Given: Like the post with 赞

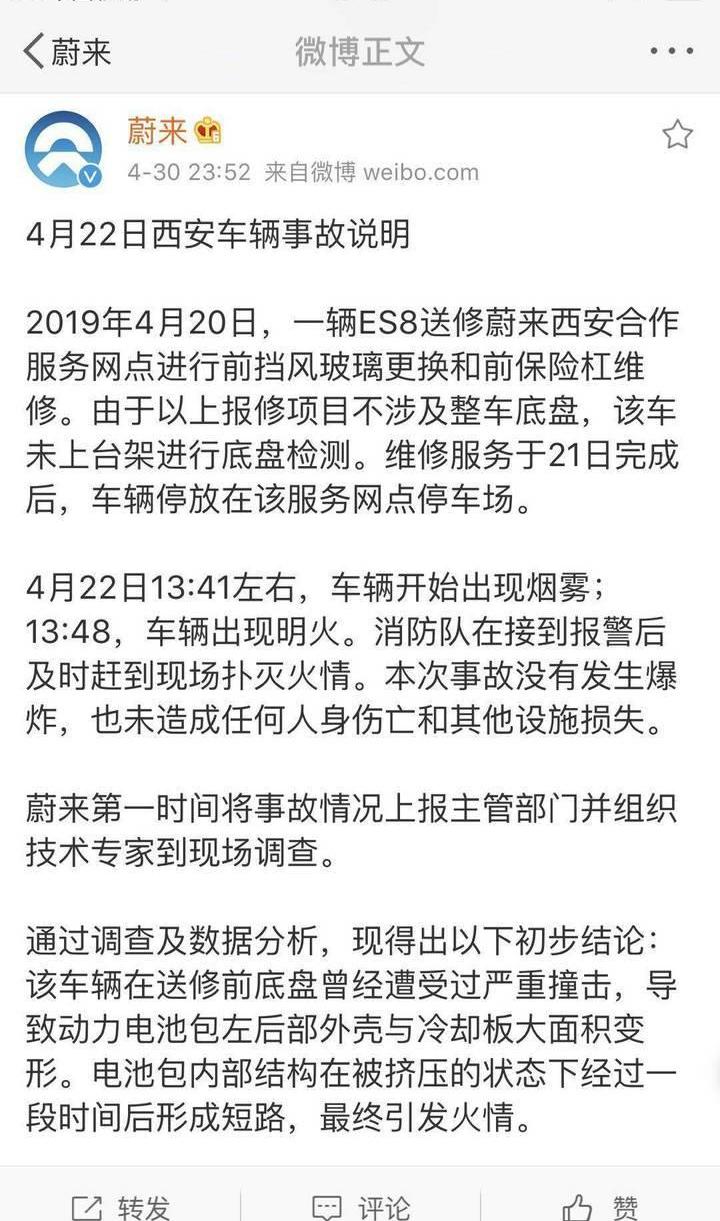Looking at the screenshot, I should pyautogui.click(x=600, y=1207).
